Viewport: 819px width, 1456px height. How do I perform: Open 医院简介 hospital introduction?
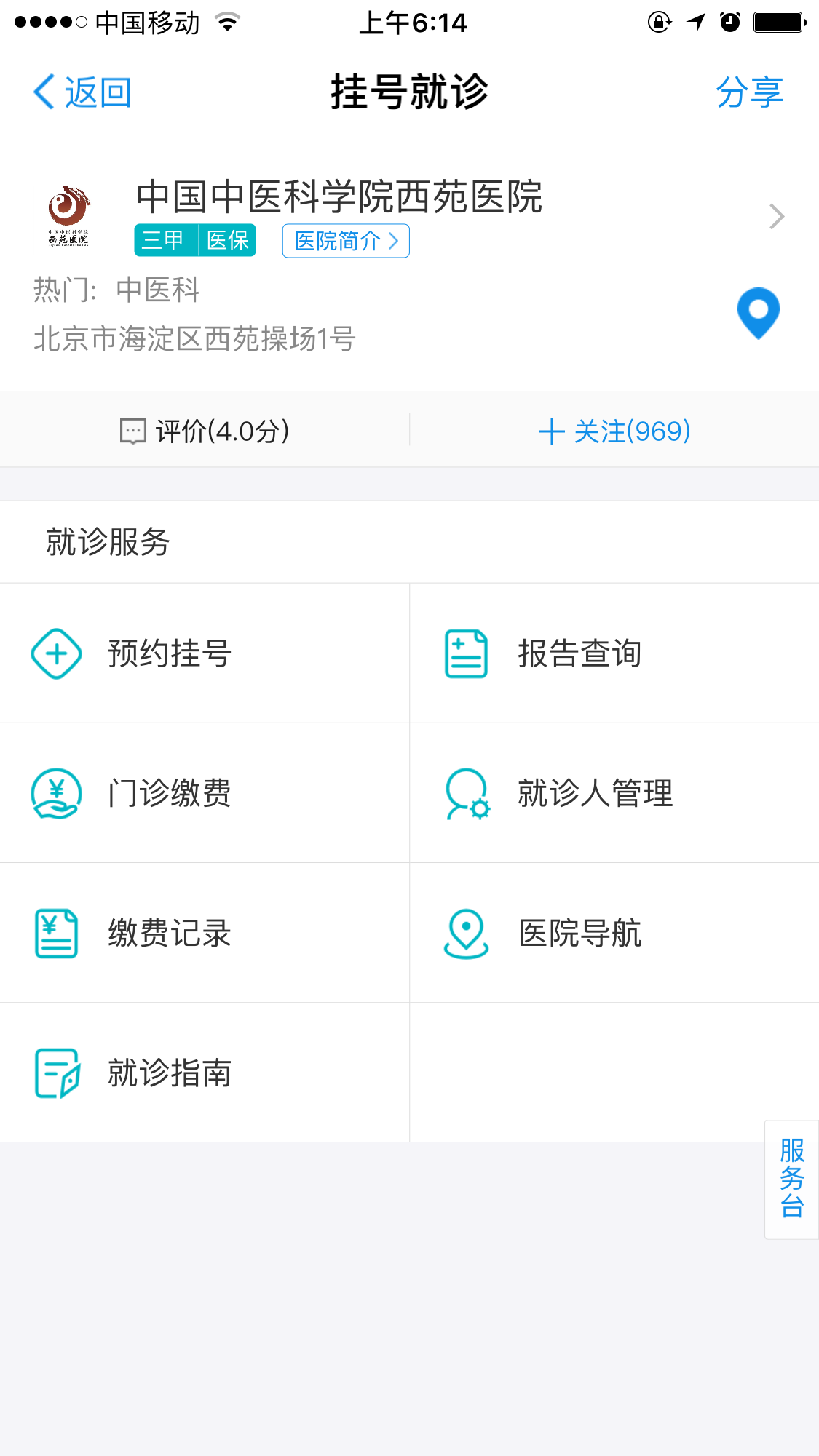[x=346, y=241]
